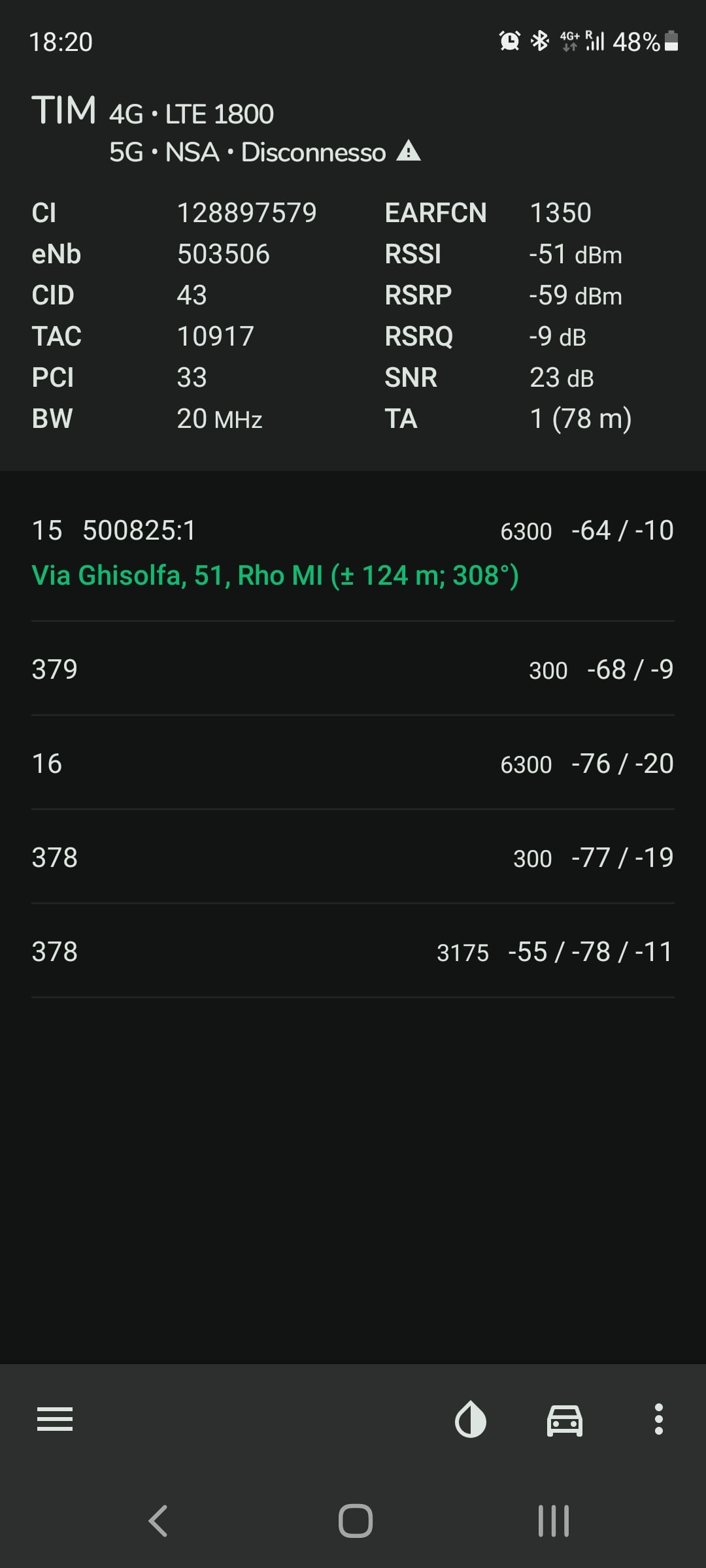Open the three-dot overflow menu
The image size is (706, 1568).
pyautogui.click(x=659, y=1419)
